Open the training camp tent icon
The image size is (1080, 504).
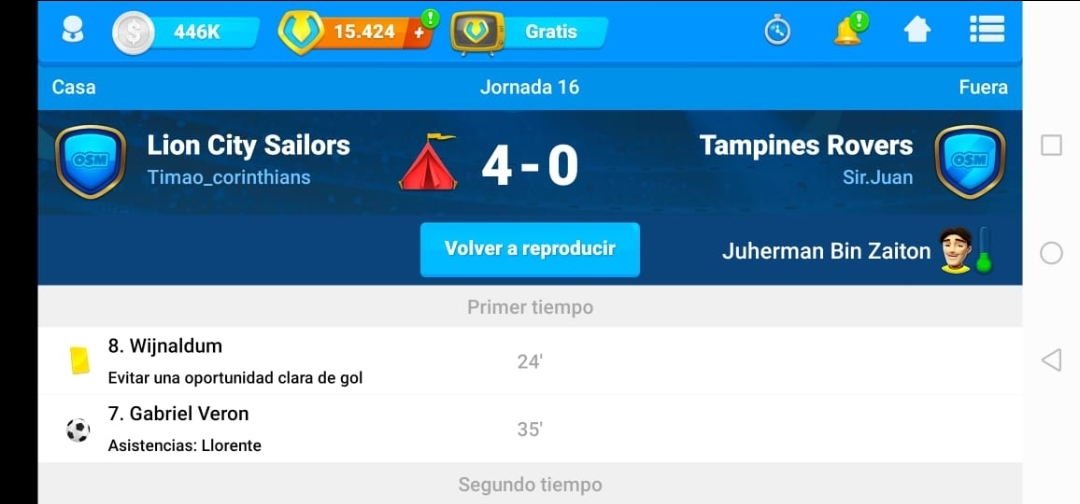tap(428, 162)
